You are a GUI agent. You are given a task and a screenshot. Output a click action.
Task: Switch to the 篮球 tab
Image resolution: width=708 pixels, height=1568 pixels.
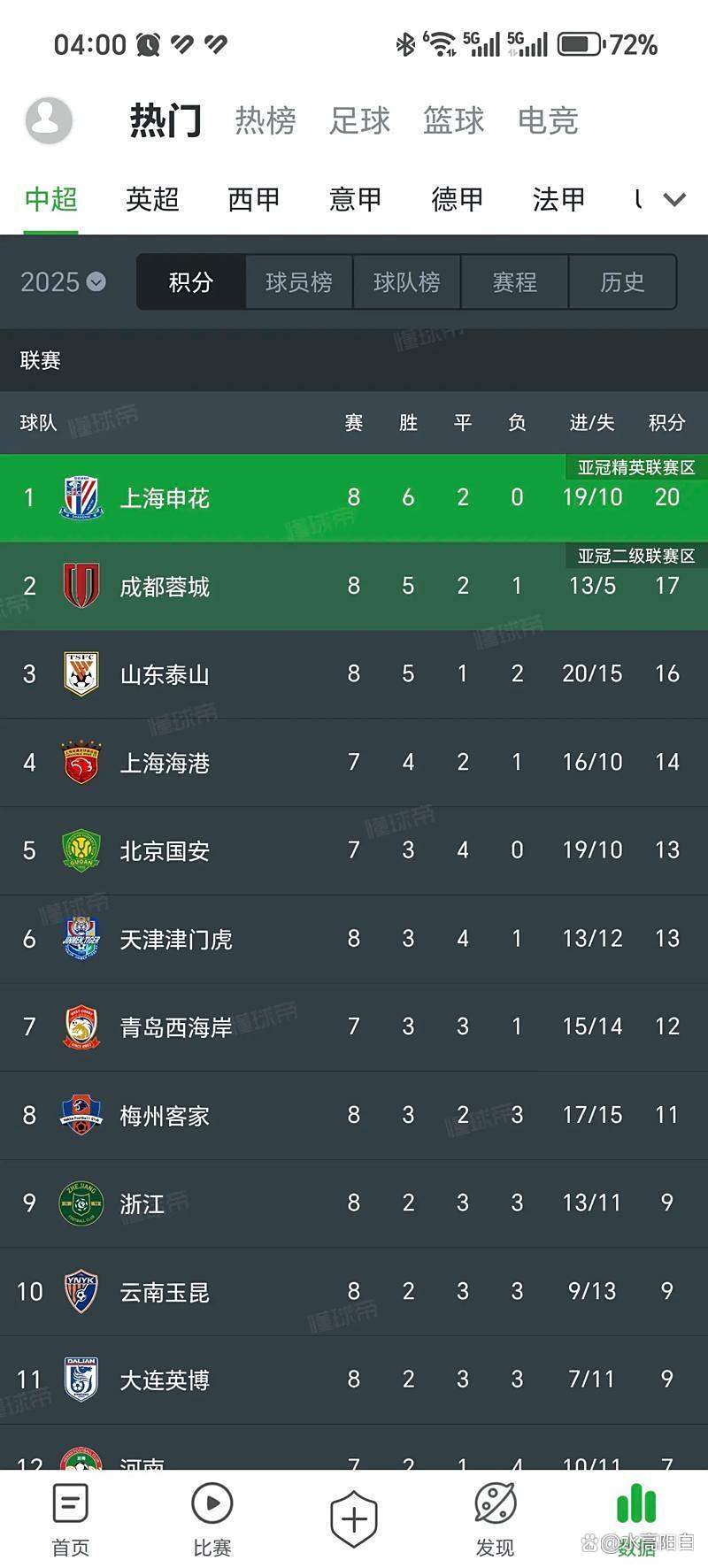pos(453,120)
